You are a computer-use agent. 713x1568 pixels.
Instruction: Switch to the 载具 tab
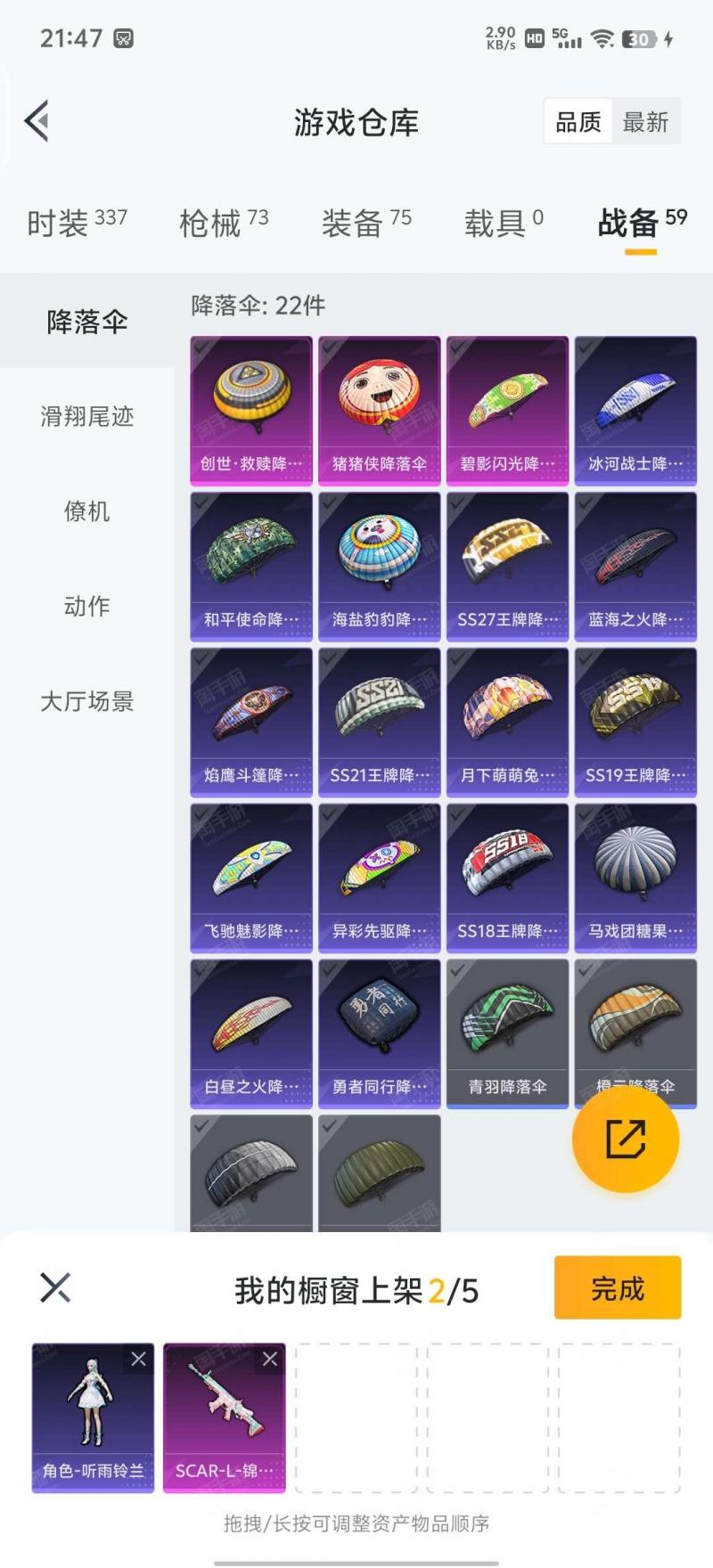pos(503,222)
